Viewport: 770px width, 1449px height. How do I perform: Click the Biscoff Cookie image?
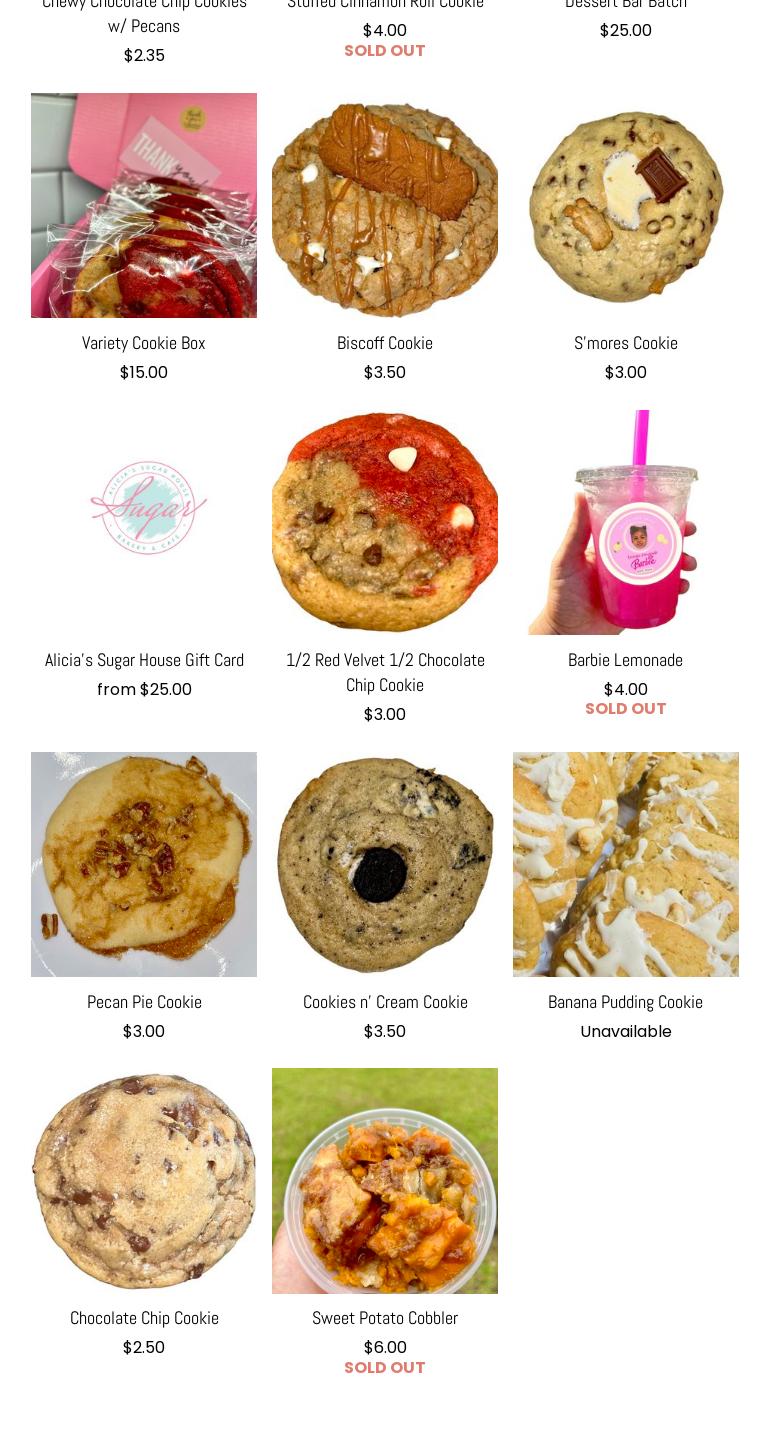coord(385,205)
